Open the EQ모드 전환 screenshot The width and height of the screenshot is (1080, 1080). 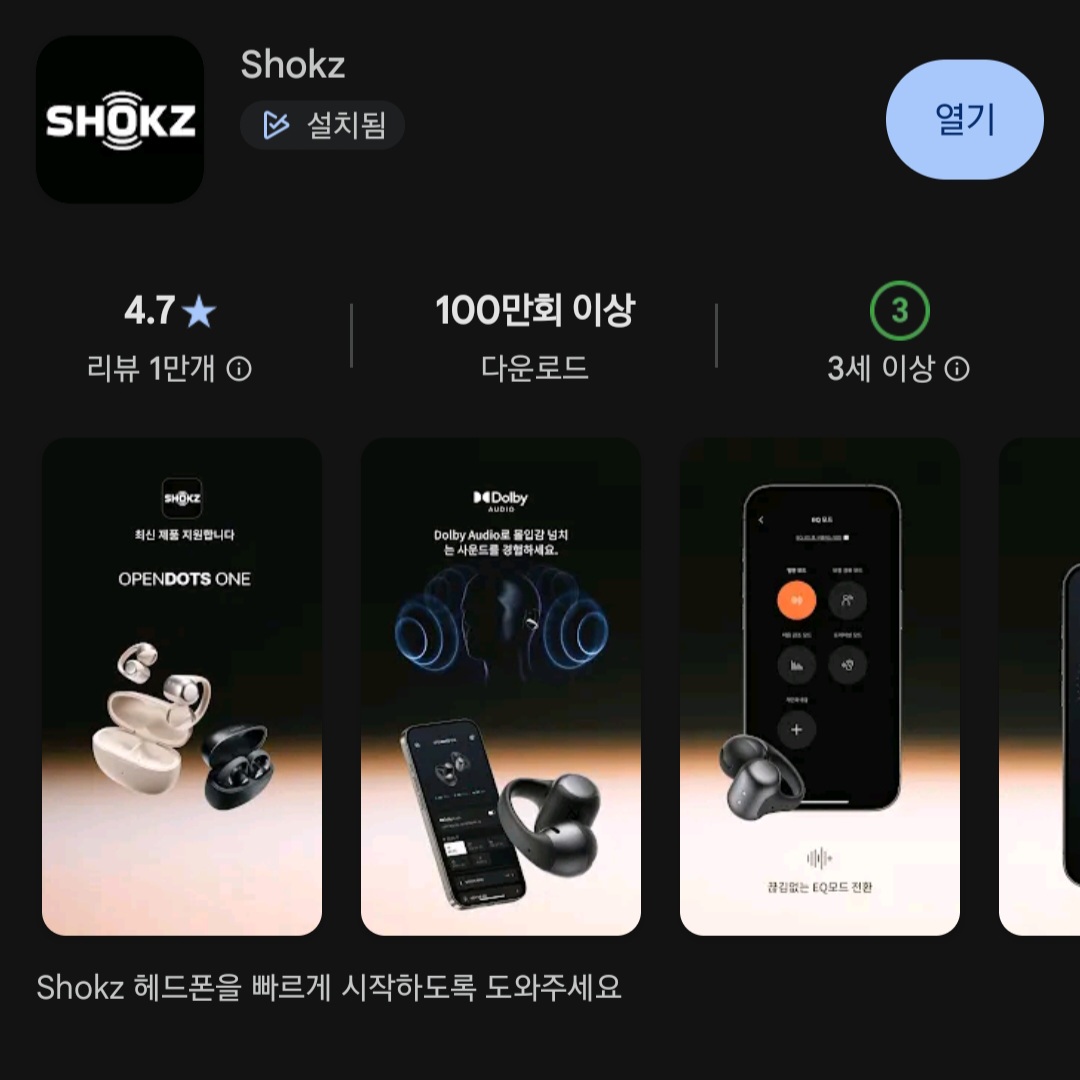pyautogui.click(x=819, y=686)
